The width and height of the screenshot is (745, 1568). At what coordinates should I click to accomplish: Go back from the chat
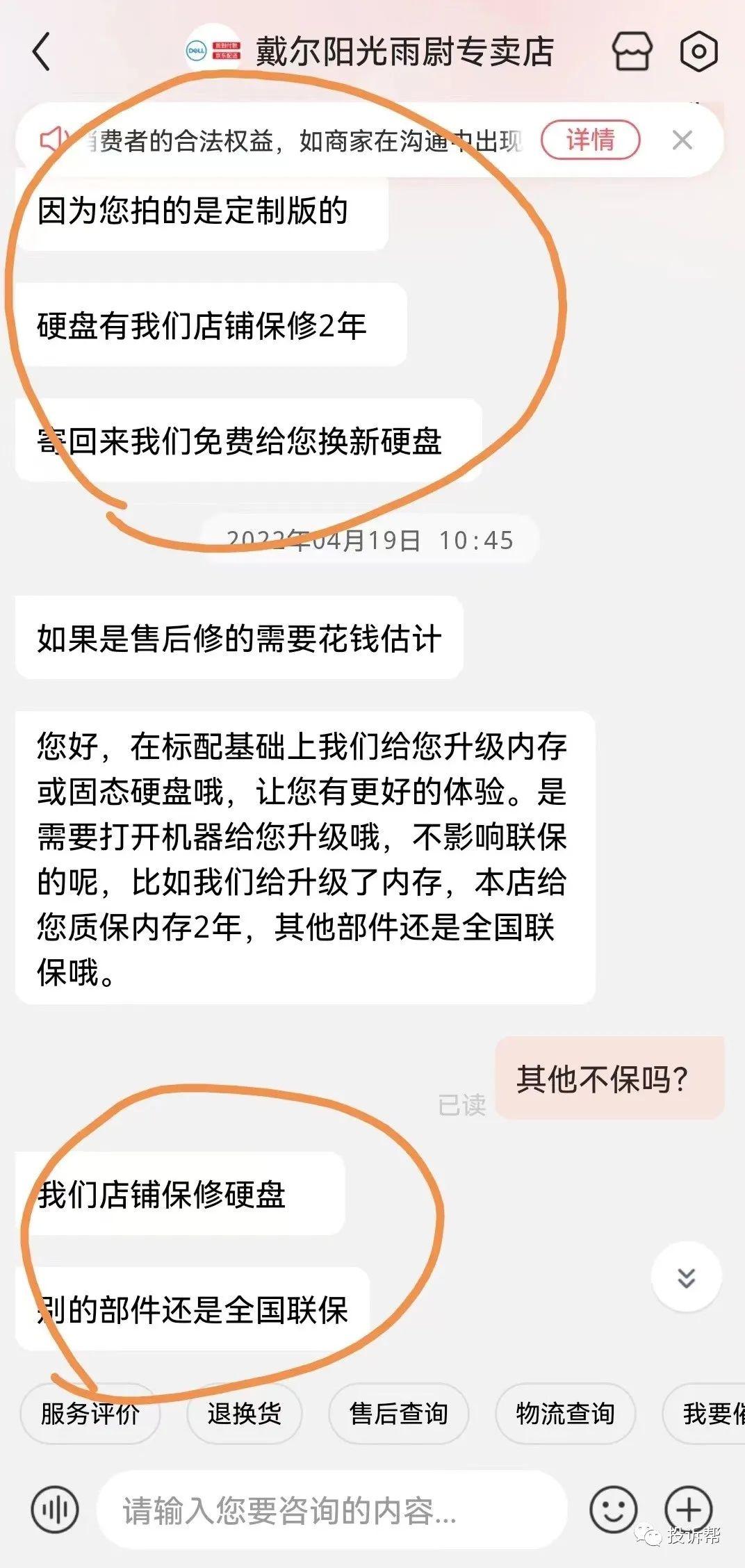[x=42, y=52]
